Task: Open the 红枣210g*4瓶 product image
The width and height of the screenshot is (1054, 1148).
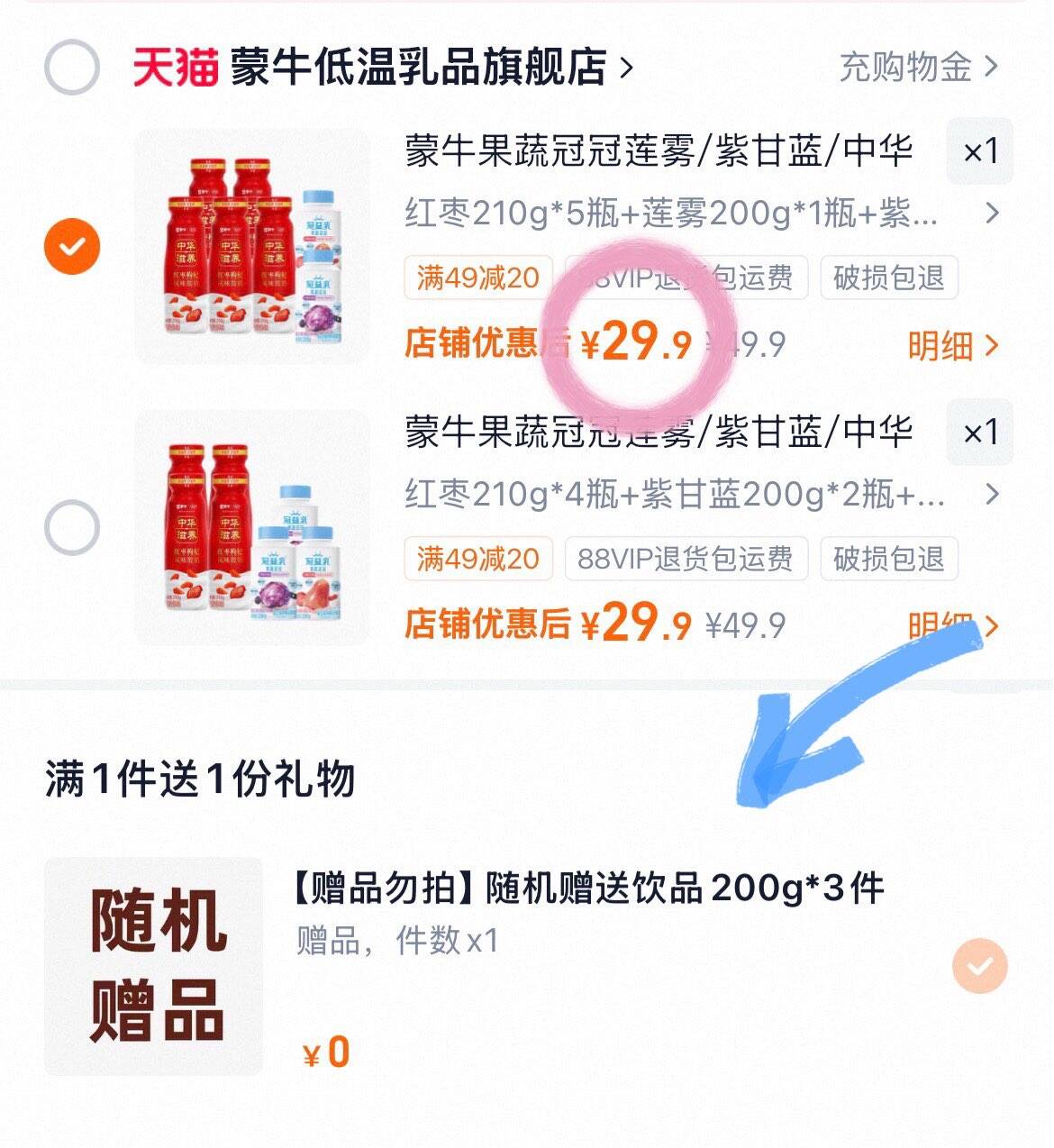Action: point(252,527)
